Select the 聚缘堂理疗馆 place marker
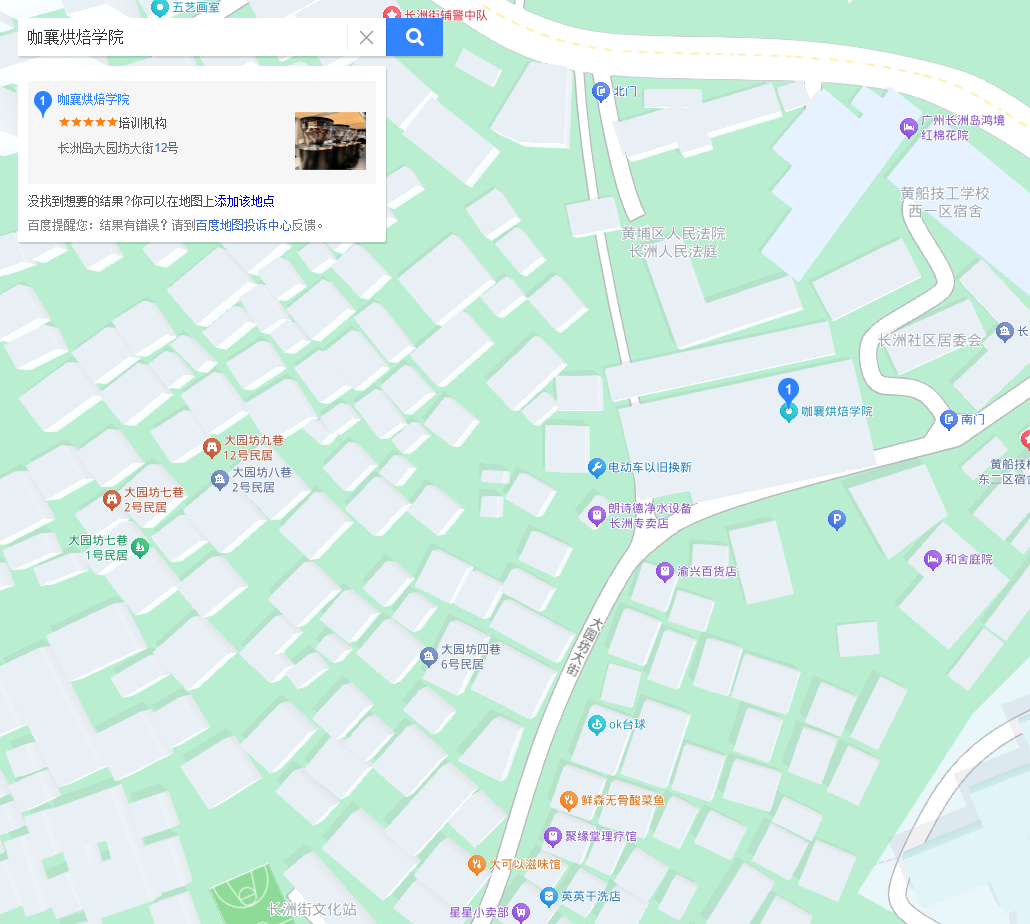The image size is (1030, 924). pos(552,835)
